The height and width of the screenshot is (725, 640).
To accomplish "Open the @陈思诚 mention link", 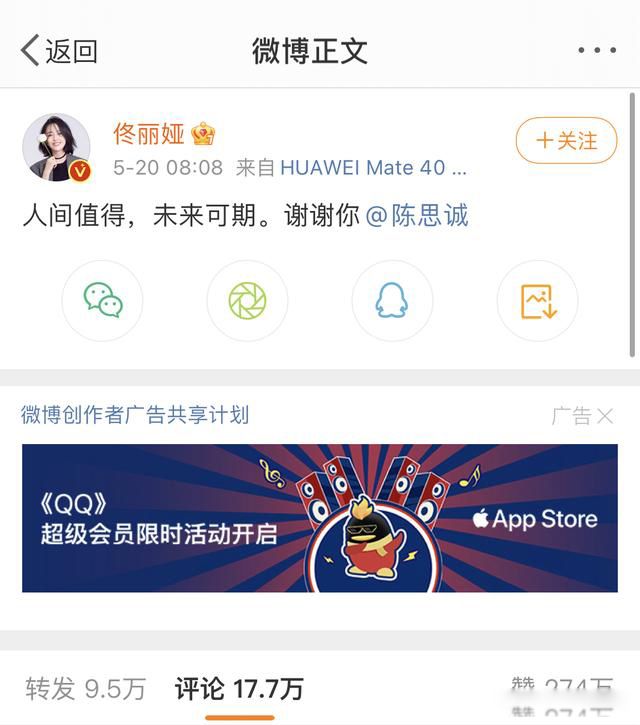I will point(417,215).
